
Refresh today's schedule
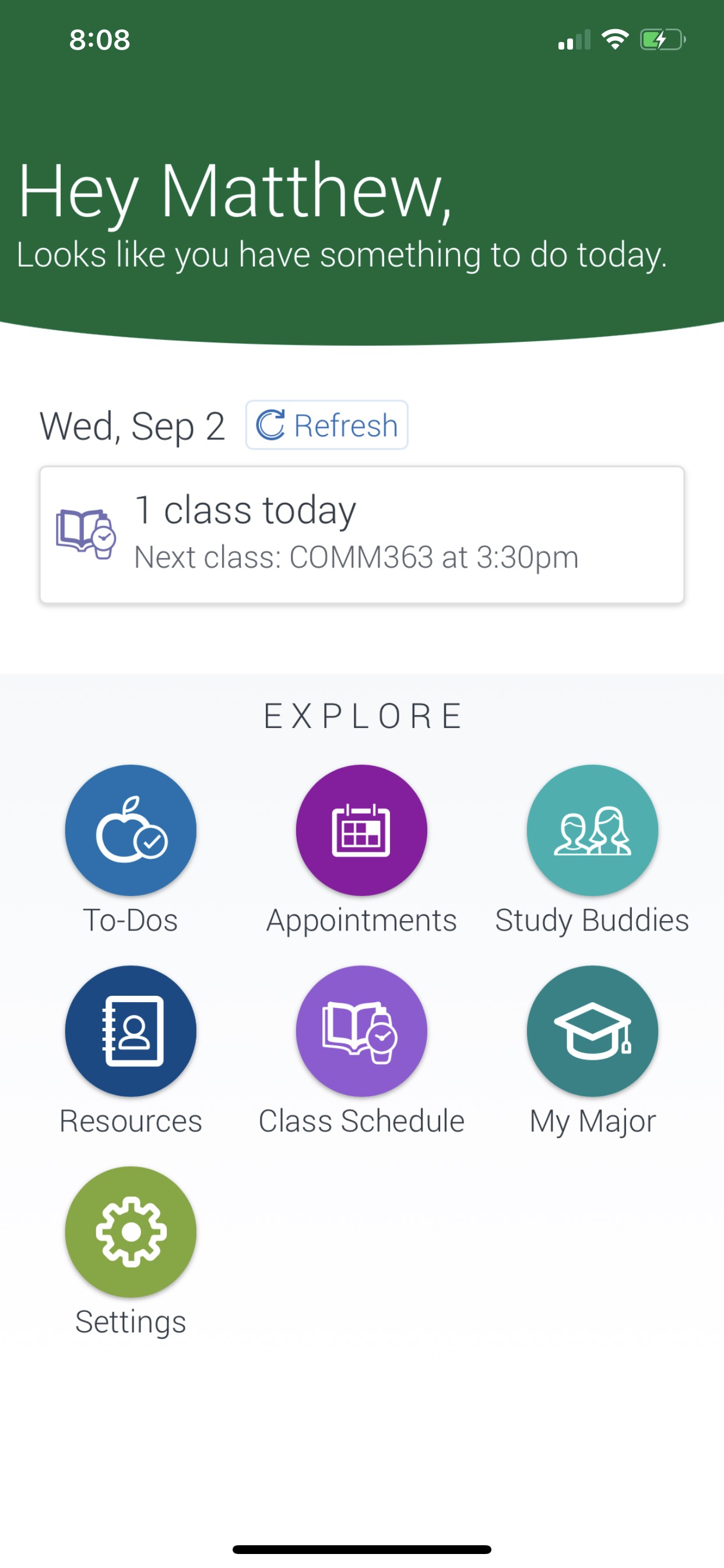326,425
